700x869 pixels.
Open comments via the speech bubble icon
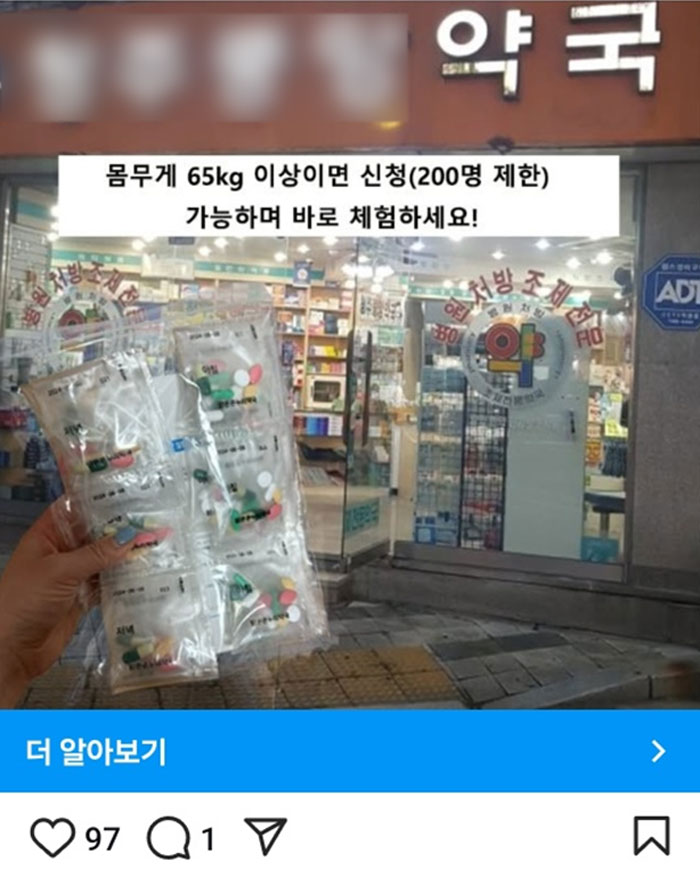tap(167, 838)
